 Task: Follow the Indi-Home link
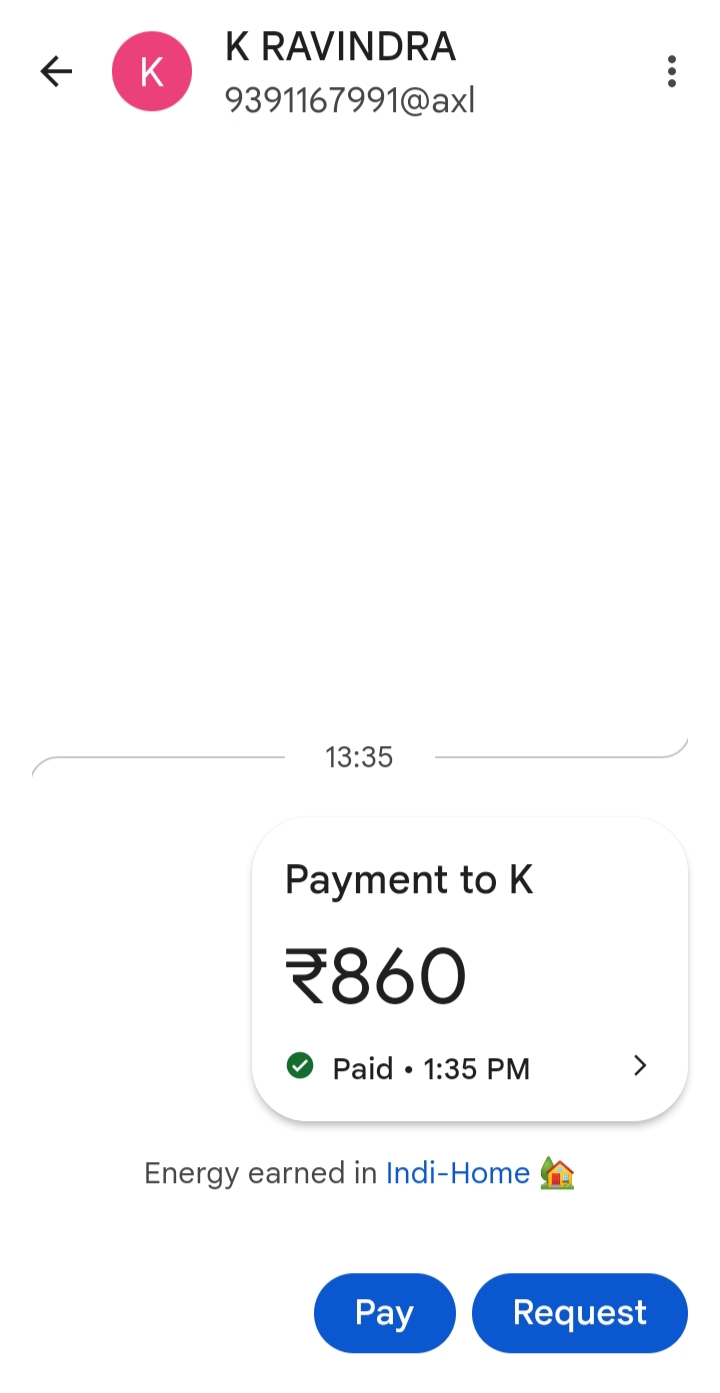[x=458, y=1173]
